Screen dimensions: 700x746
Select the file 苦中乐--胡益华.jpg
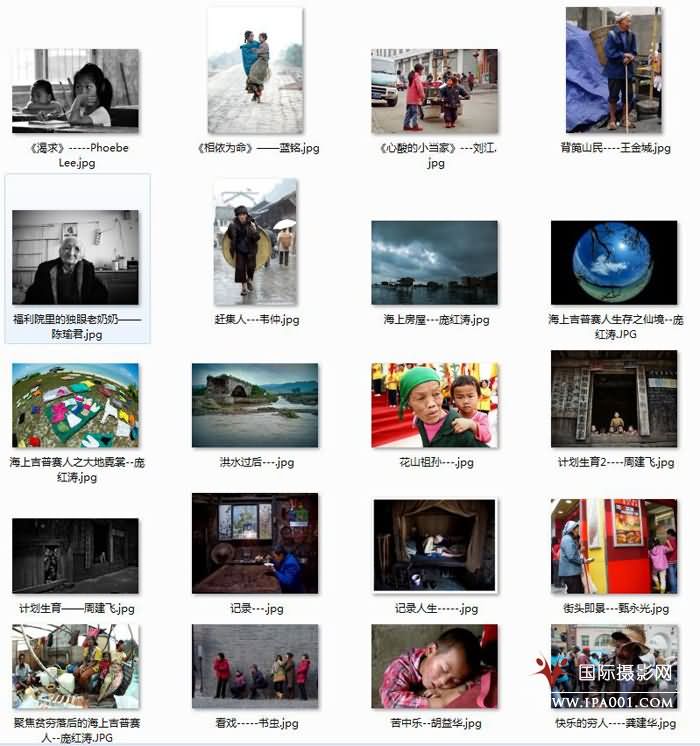click(435, 667)
